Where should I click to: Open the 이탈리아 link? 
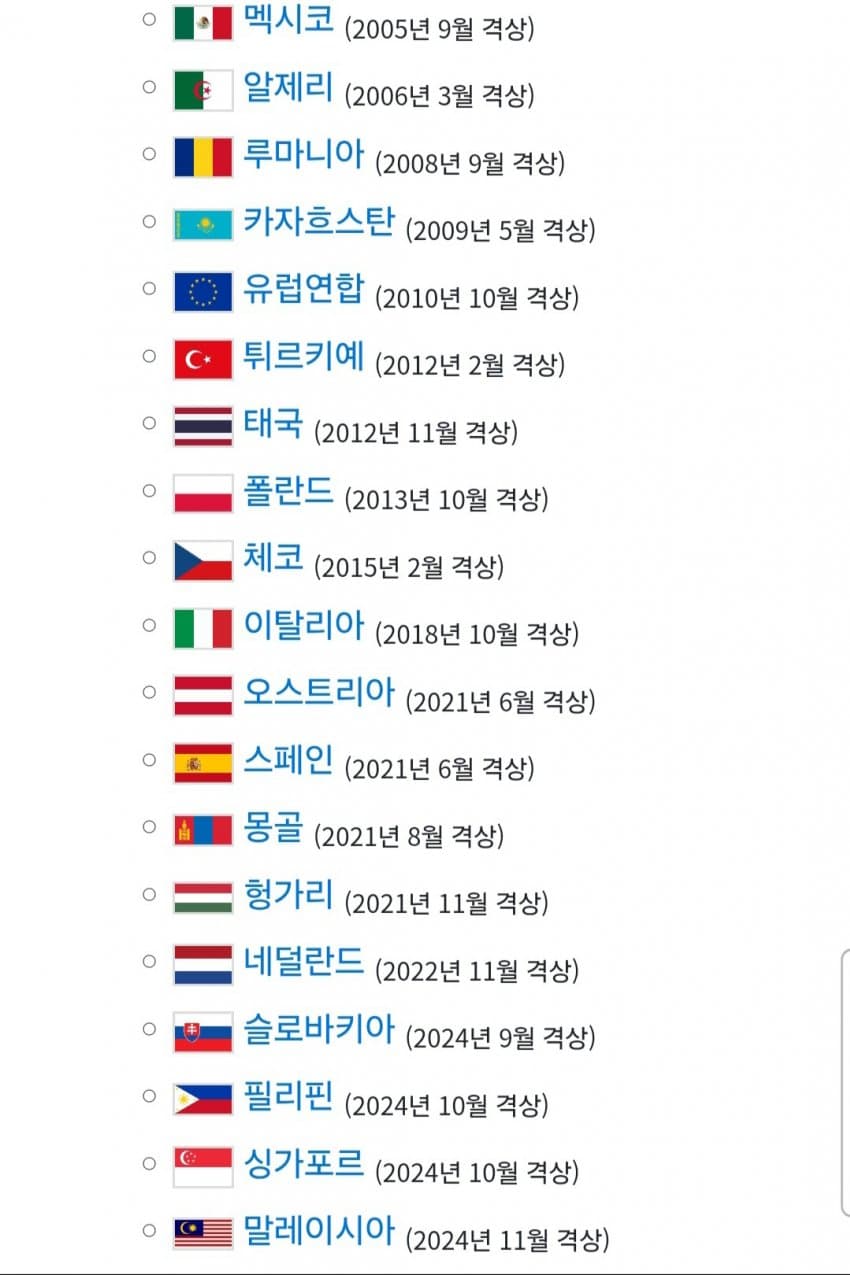click(x=303, y=626)
